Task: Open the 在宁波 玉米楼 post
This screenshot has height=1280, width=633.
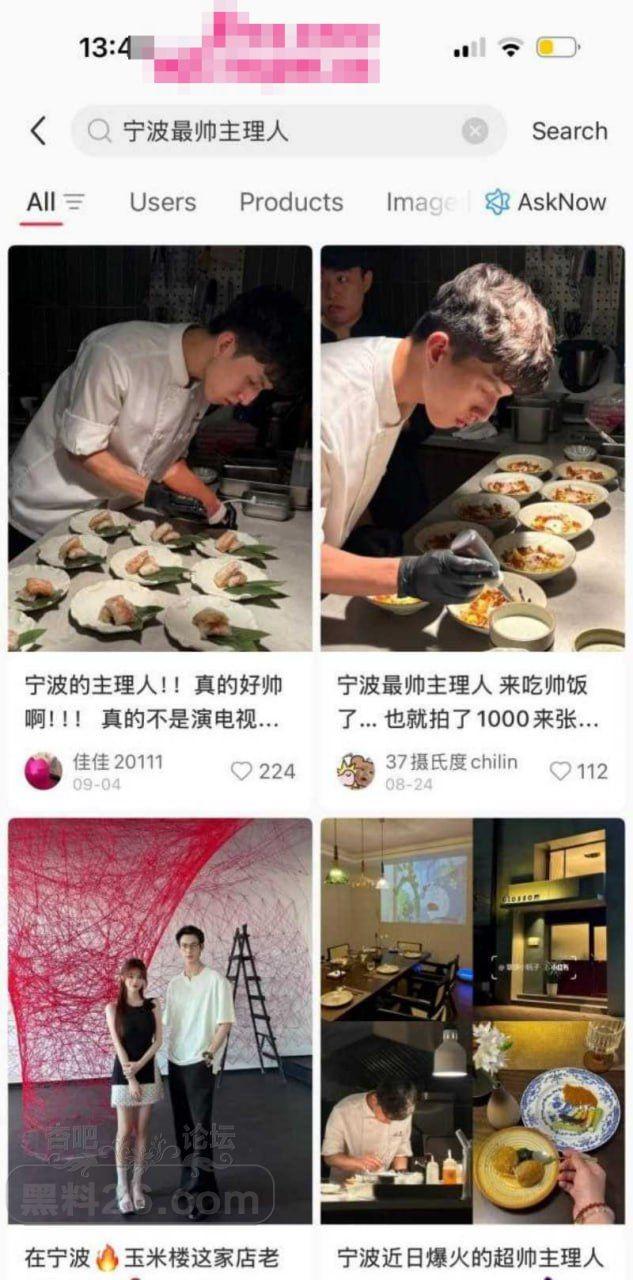Action: pyautogui.click(x=160, y=1020)
